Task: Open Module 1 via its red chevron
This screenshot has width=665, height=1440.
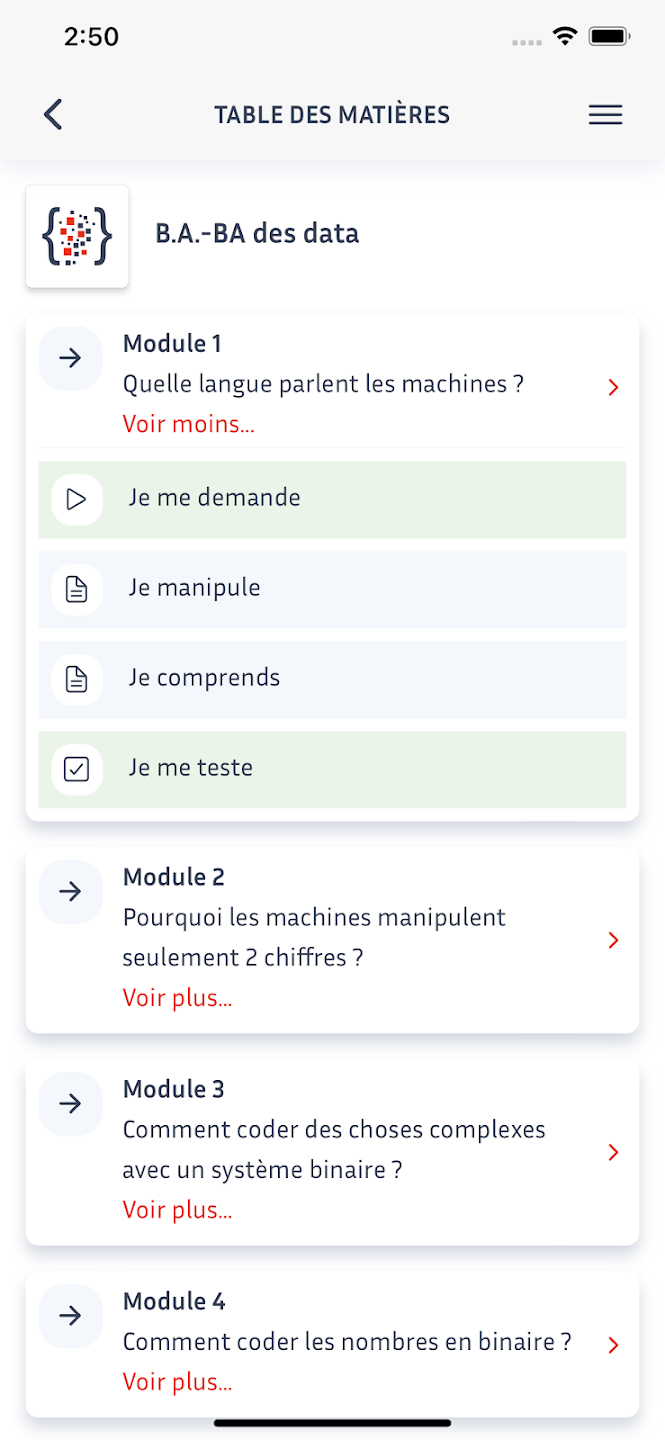Action: coord(614,387)
